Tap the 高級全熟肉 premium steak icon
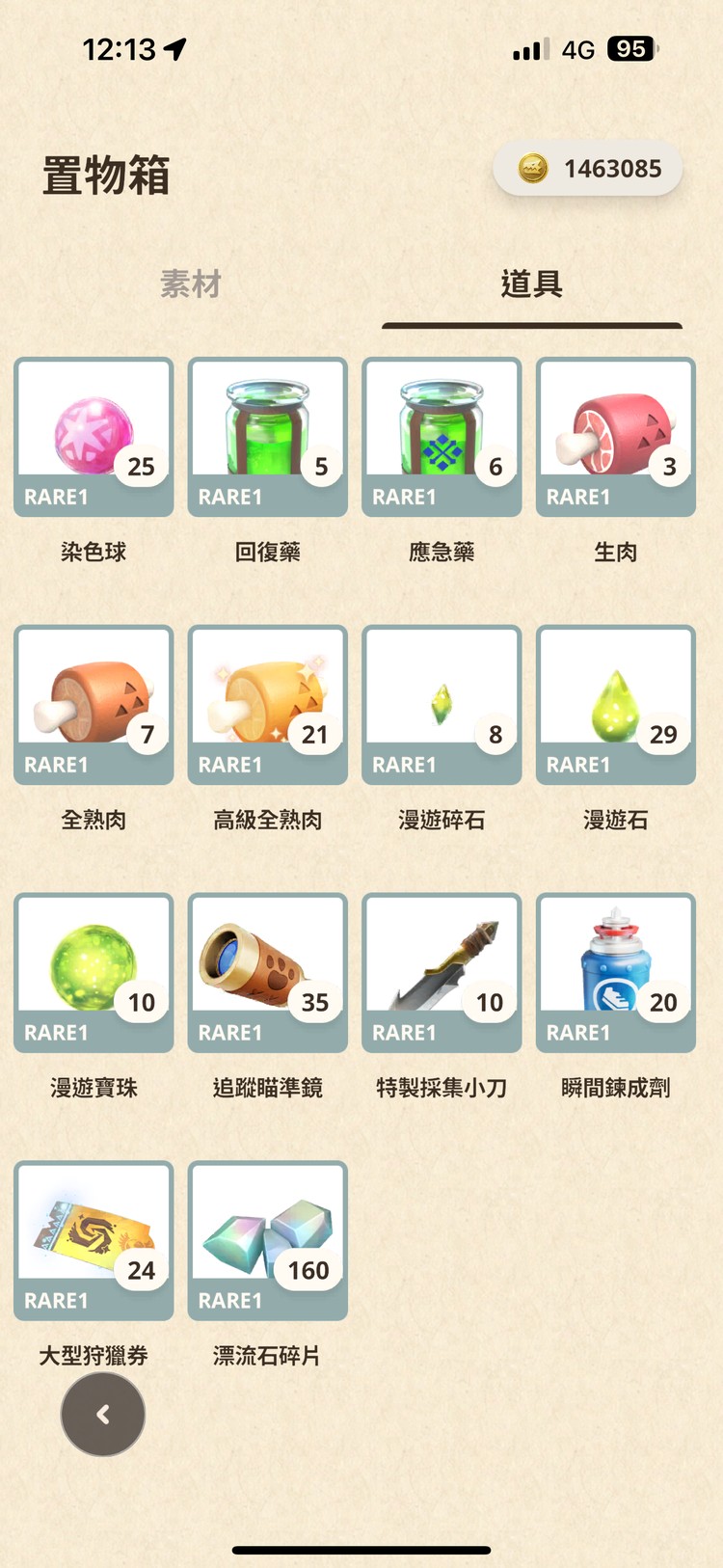This screenshot has width=723, height=1568. click(267, 704)
